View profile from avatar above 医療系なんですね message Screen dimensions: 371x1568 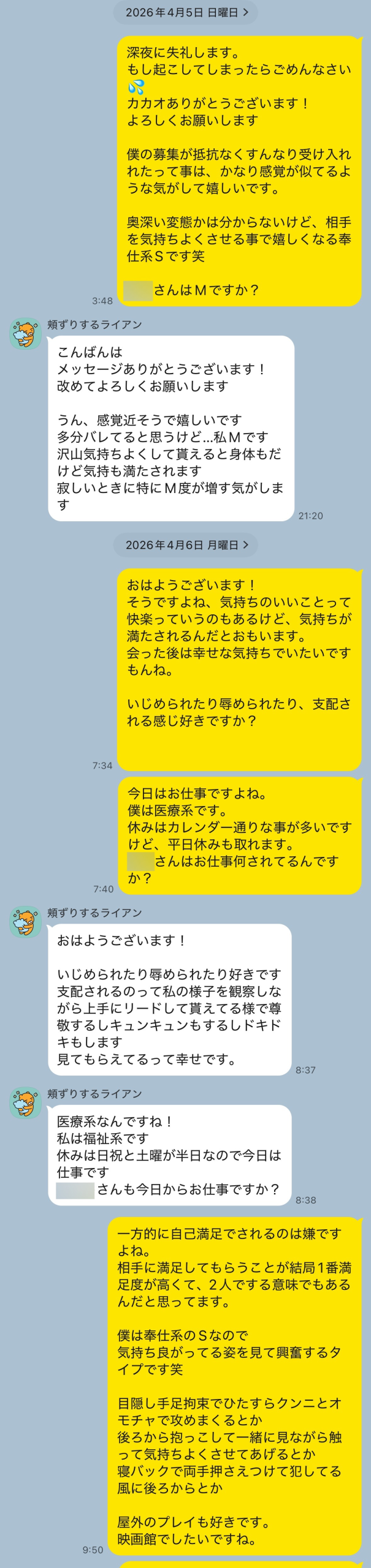click(25, 1102)
